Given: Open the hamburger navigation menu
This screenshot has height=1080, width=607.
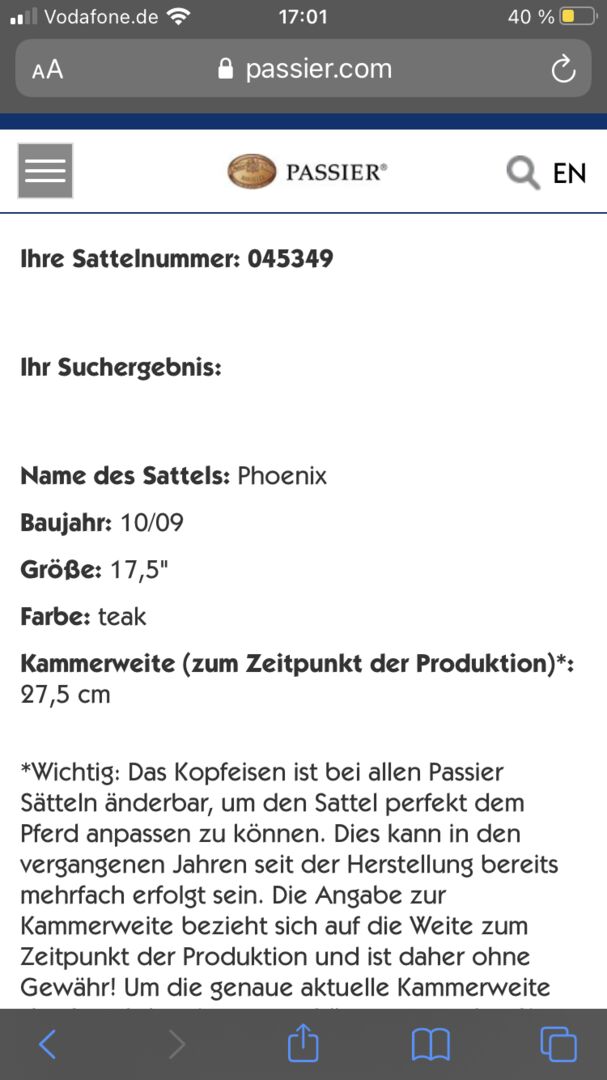Looking at the screenshot, I should pyautogui.click(x=45, y=171).
